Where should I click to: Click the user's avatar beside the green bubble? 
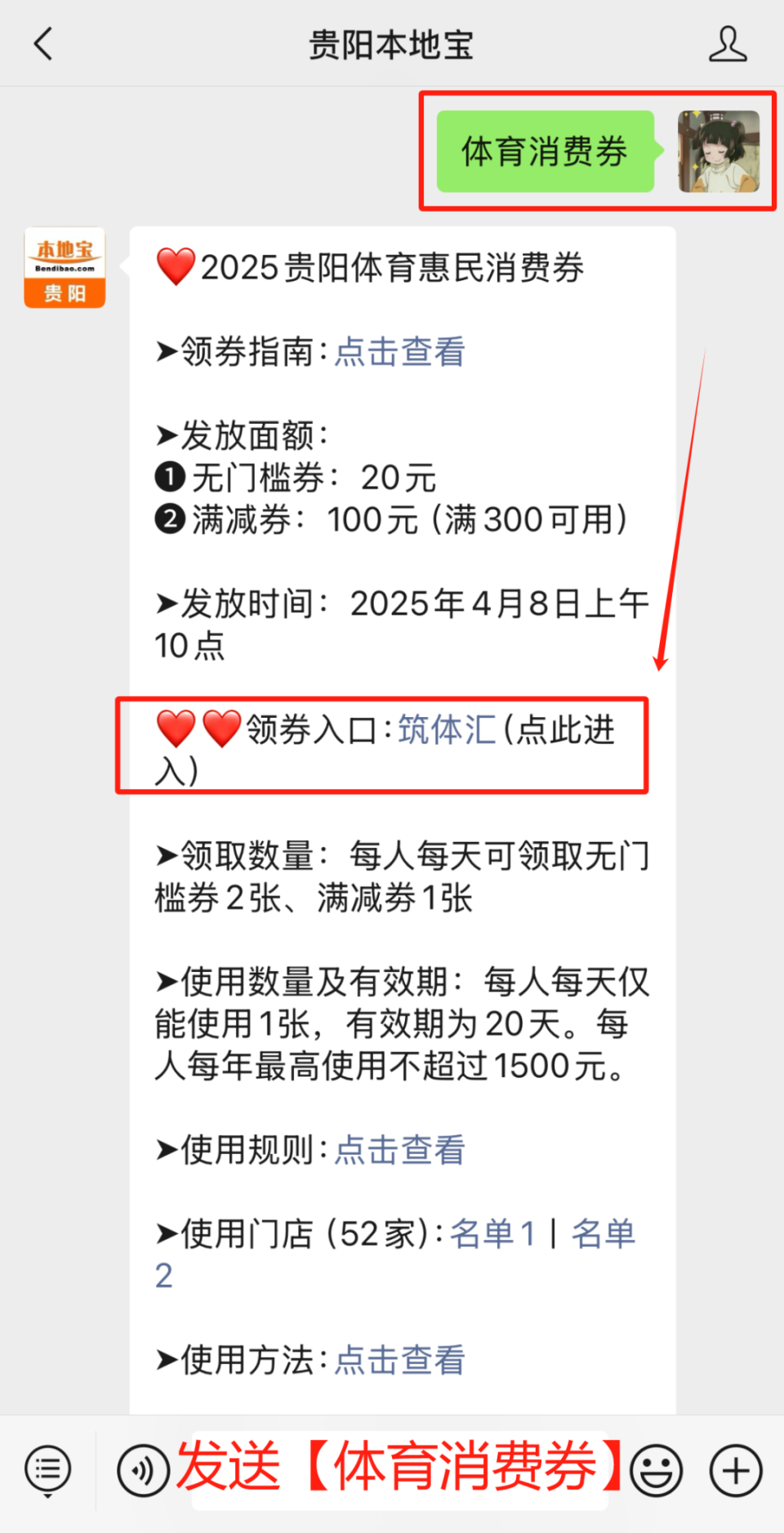[717, 151]
